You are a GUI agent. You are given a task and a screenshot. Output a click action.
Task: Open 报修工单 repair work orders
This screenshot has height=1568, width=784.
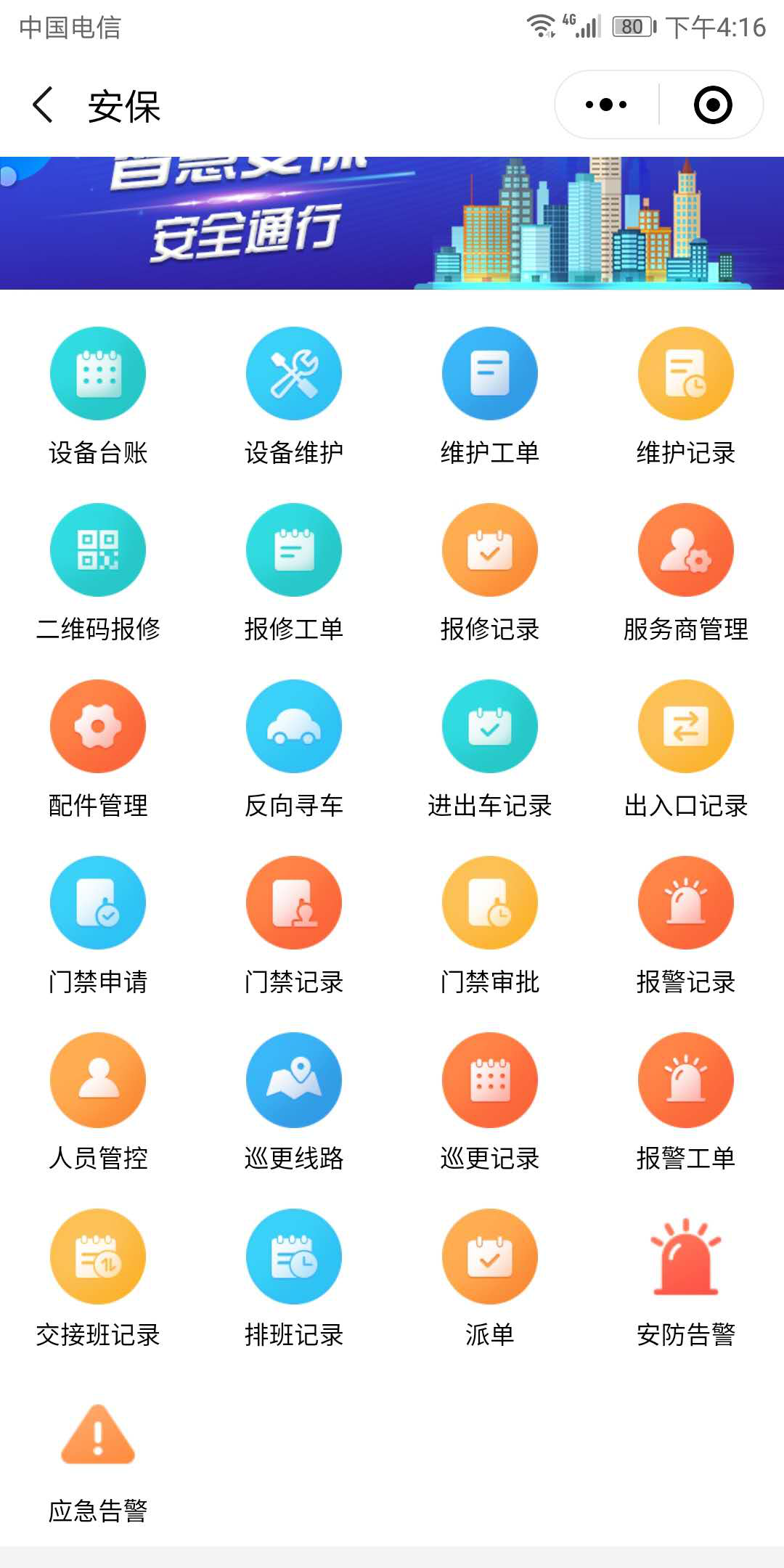click(x=294, y=550)
